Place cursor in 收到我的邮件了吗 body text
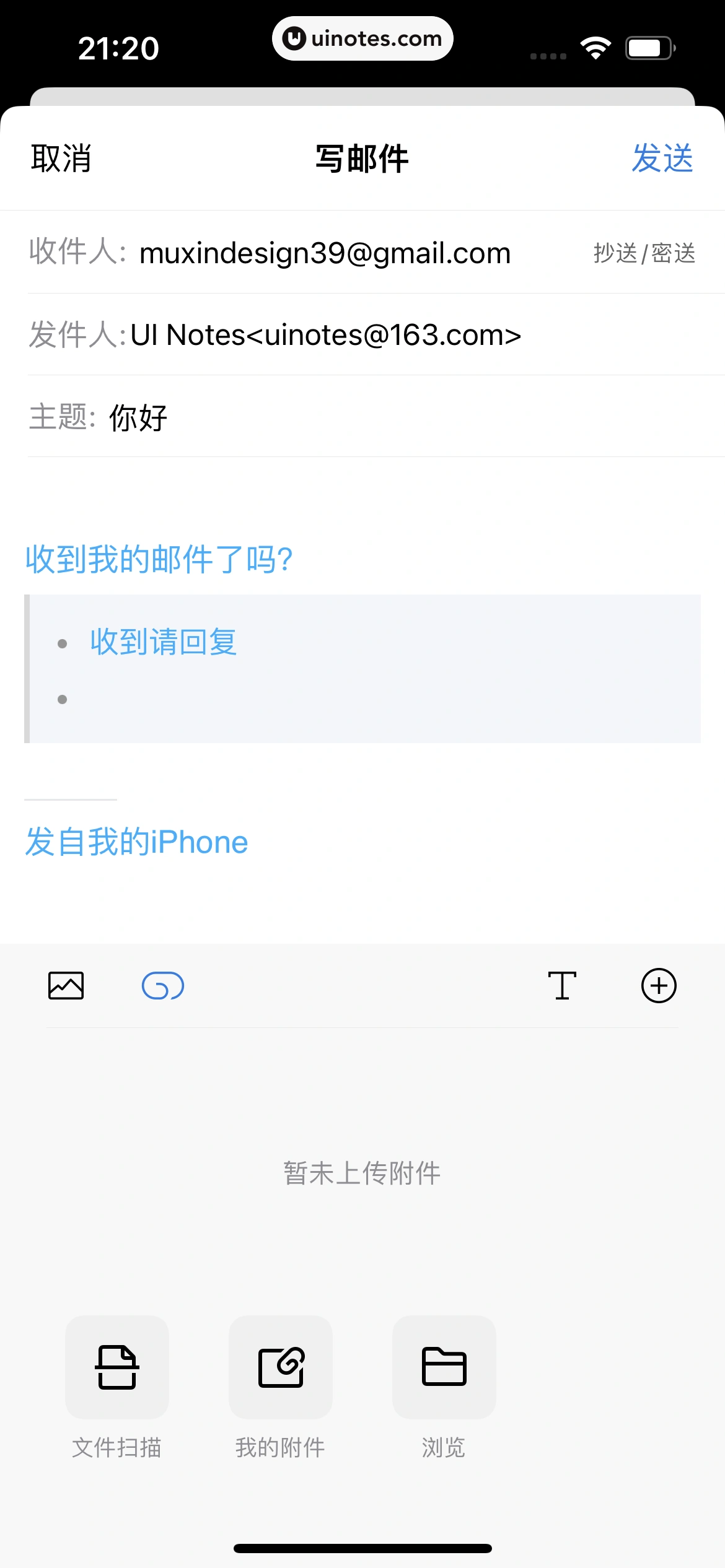 coord(159,559)
